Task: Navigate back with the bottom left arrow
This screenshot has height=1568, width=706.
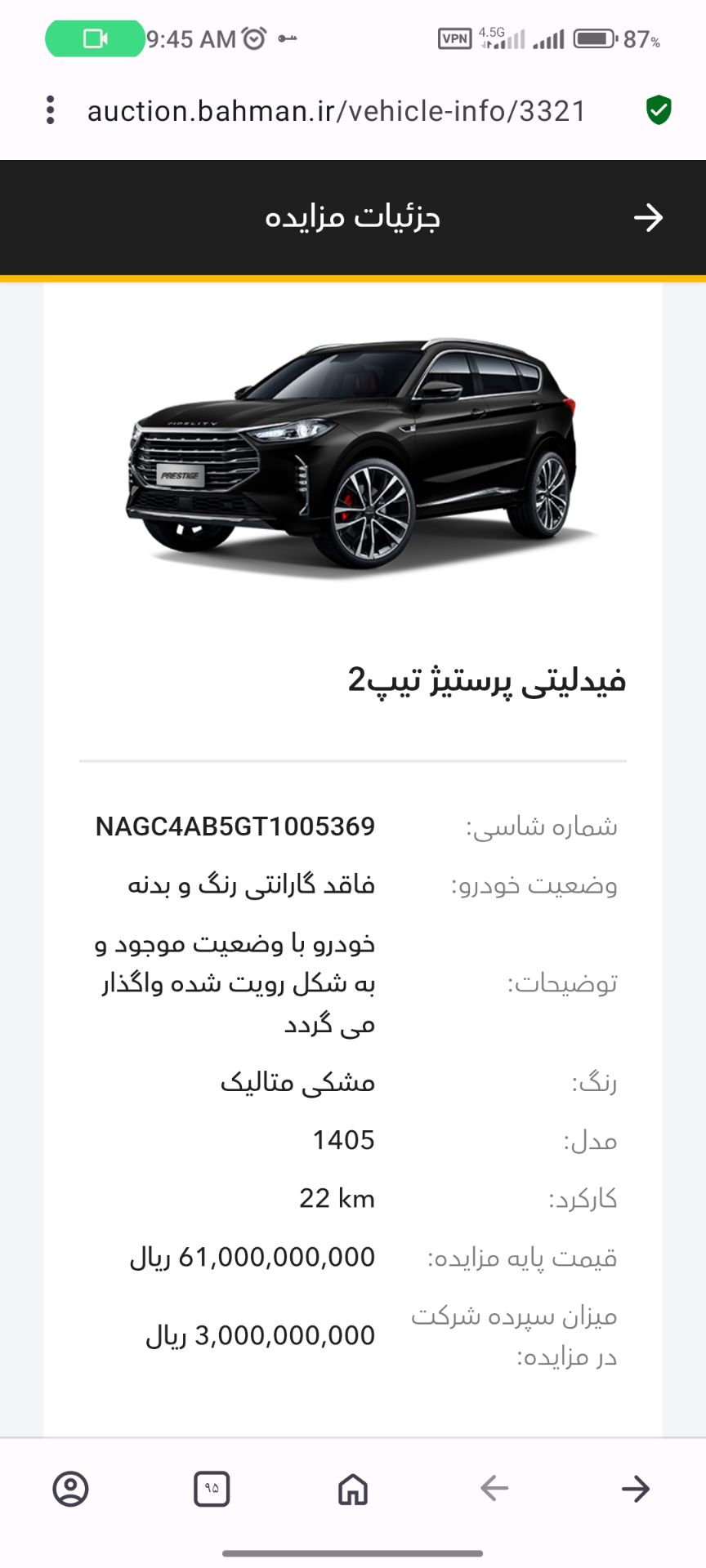Action: point(494,1489)
